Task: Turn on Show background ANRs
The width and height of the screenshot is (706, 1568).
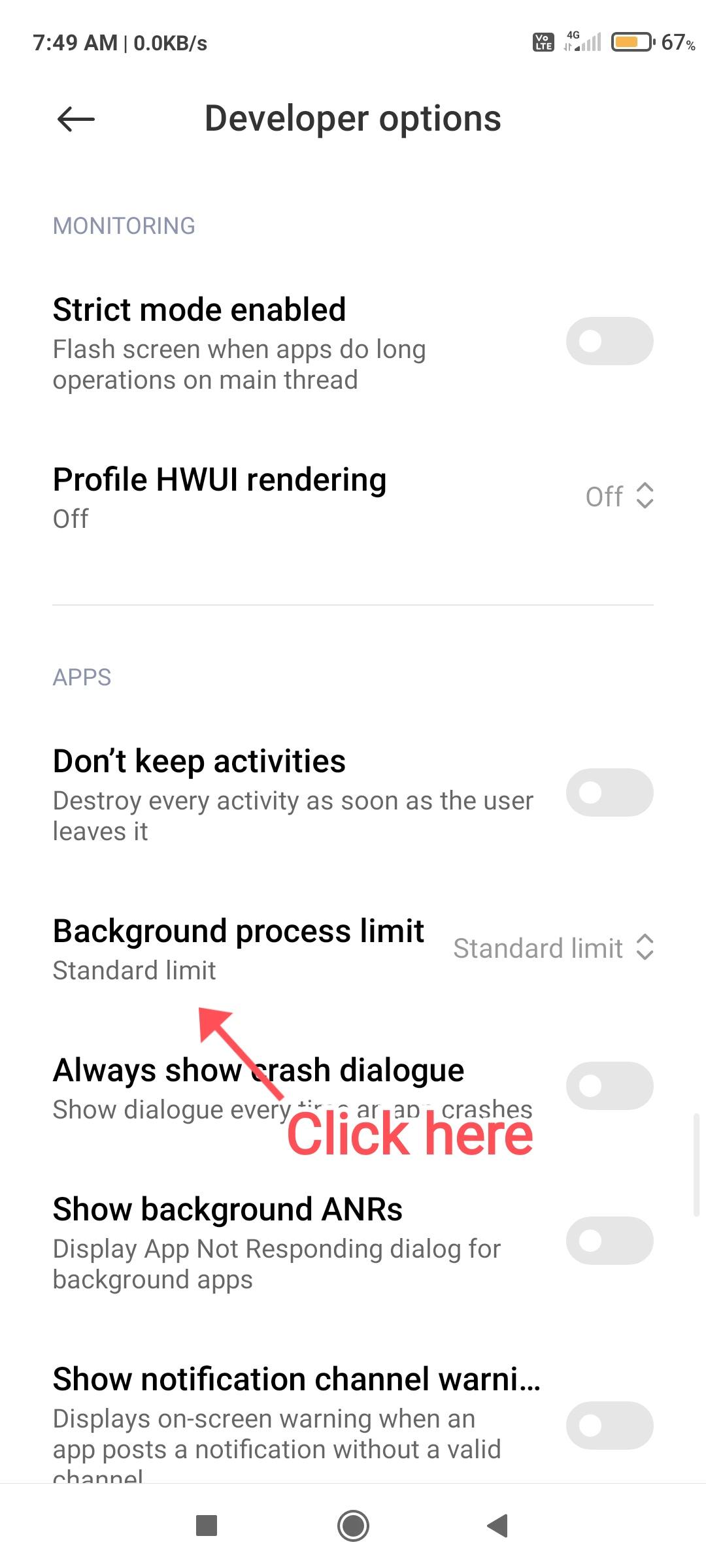Action: [609, 1241]
